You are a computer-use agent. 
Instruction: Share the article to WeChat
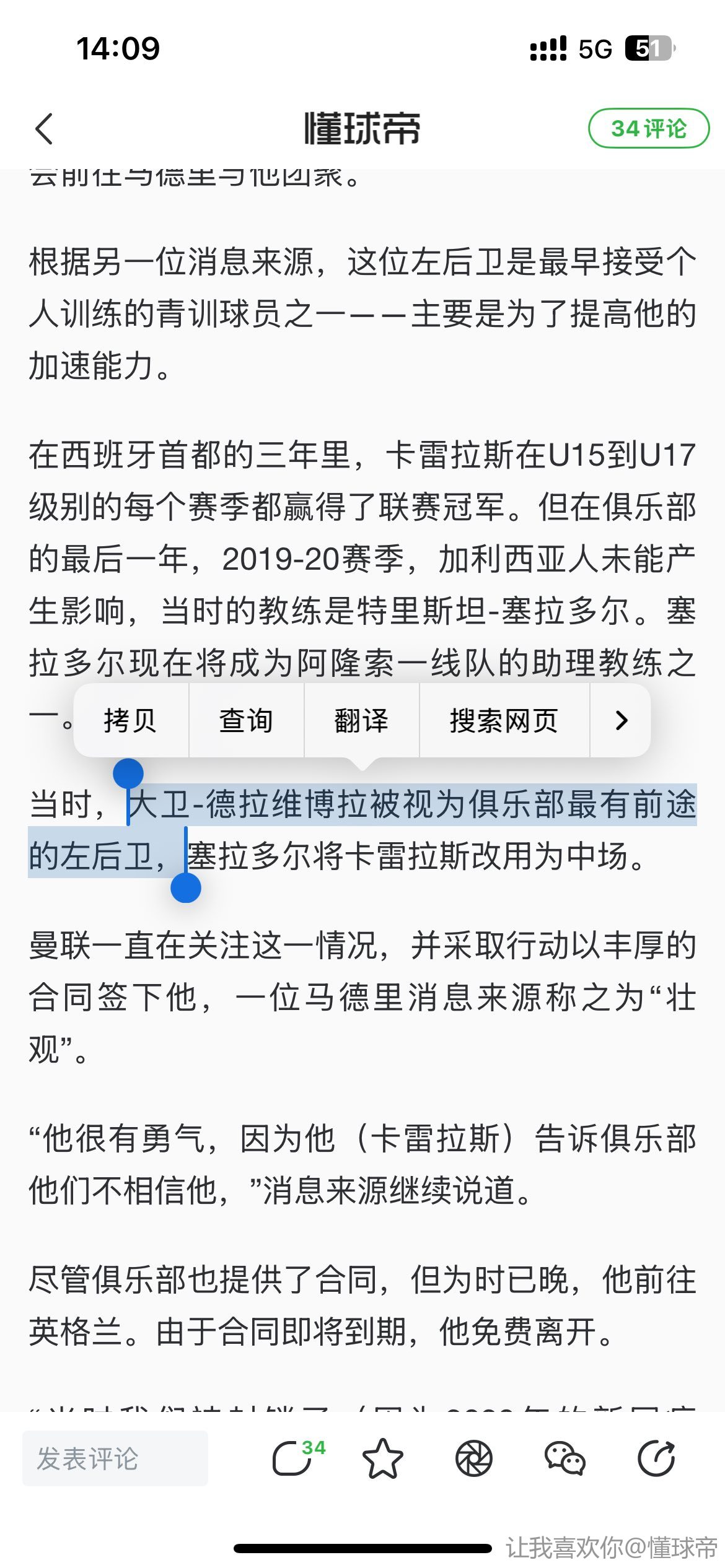click(x=565, y=1458)
